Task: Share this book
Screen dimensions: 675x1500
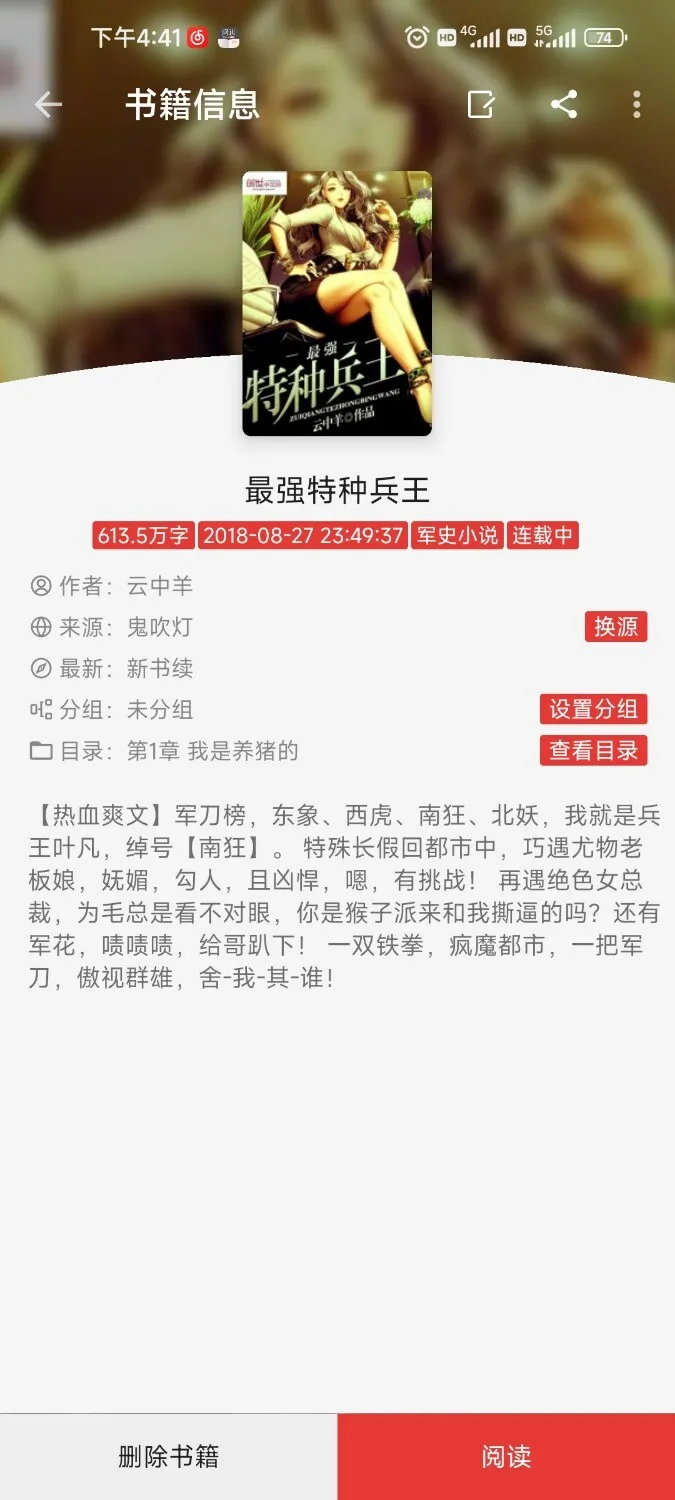Action: [564, 104]
